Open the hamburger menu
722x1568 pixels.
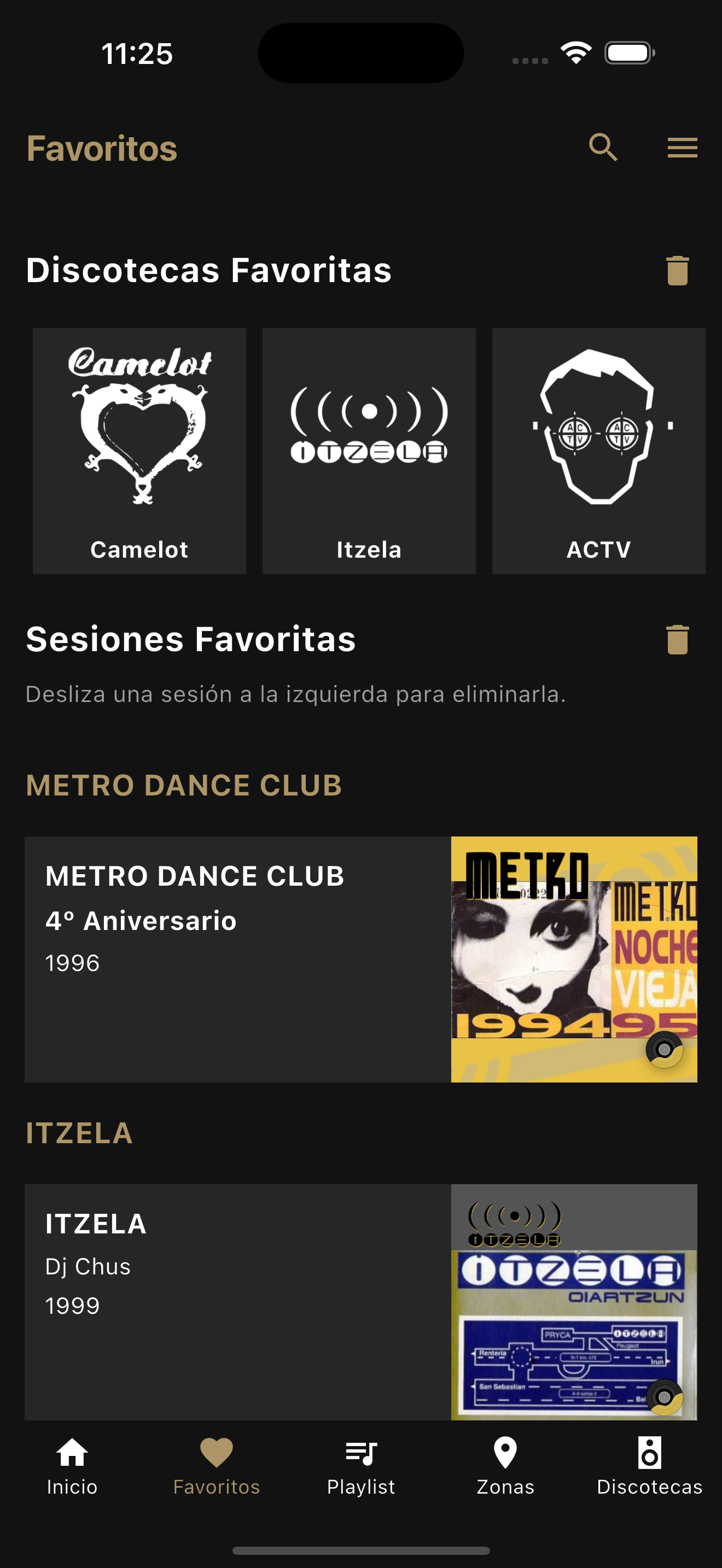pos(682,148)
